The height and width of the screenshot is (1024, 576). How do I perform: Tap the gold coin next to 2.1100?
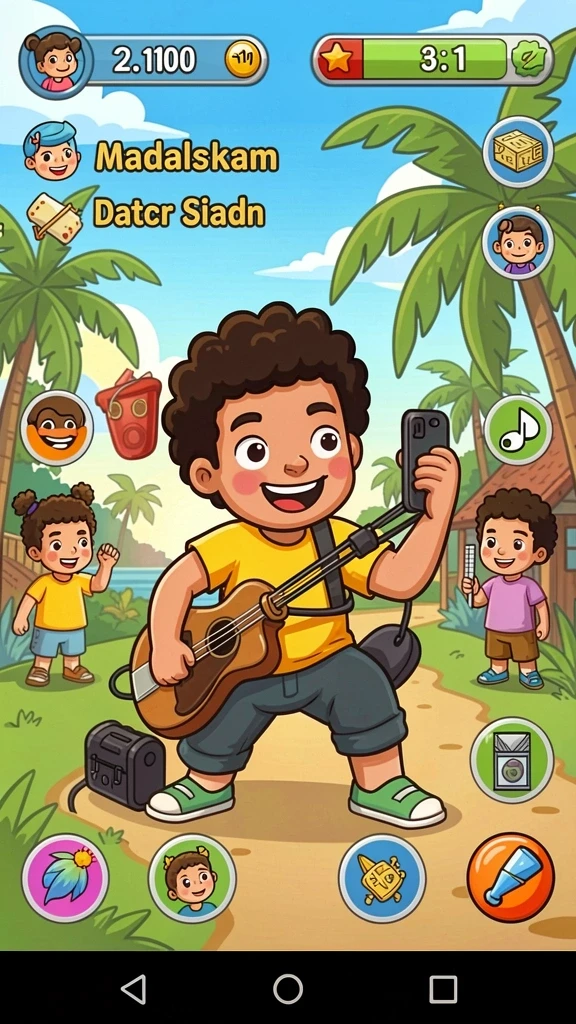click(243, 60)
